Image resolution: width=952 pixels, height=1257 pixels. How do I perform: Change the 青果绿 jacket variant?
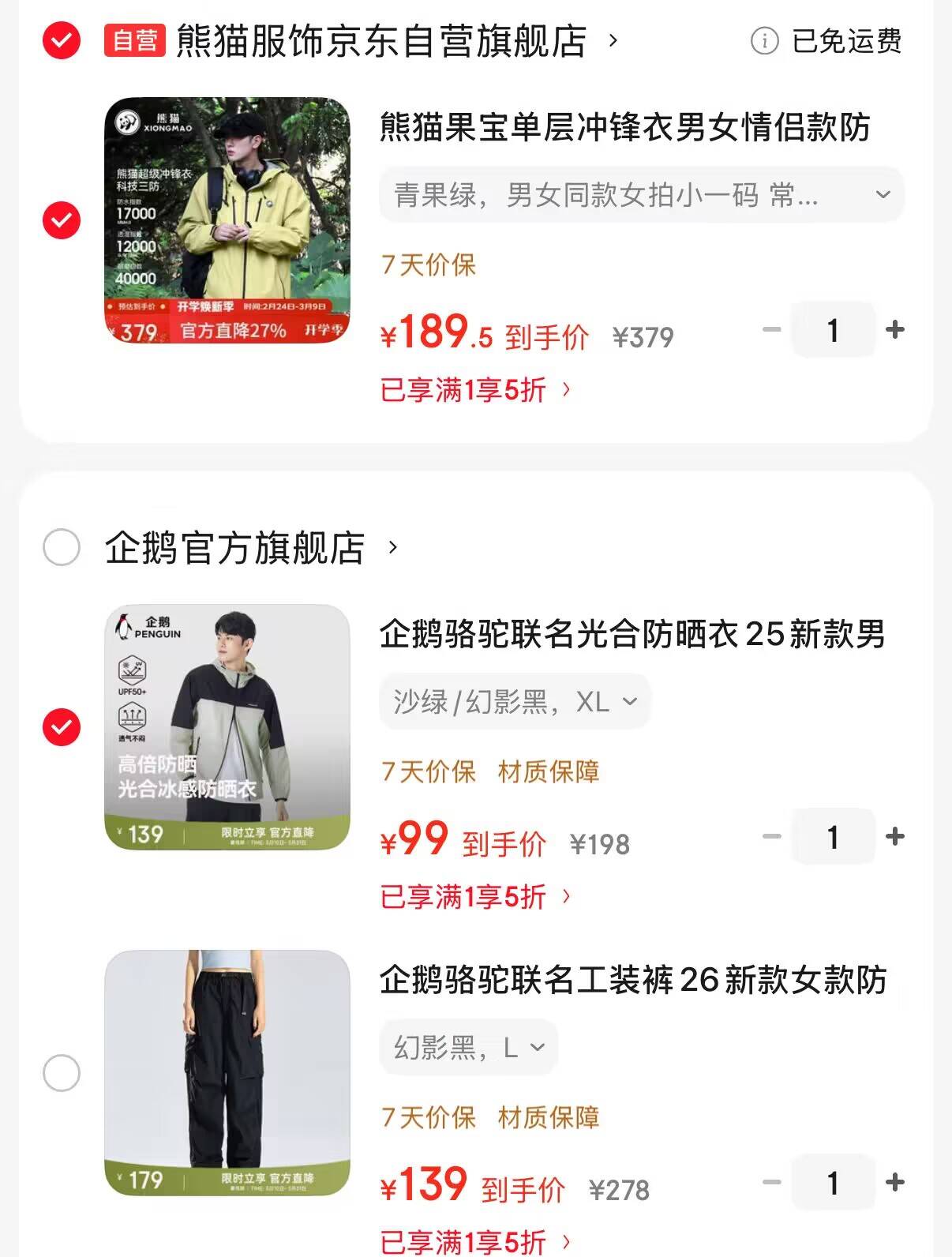coord(641,195)
